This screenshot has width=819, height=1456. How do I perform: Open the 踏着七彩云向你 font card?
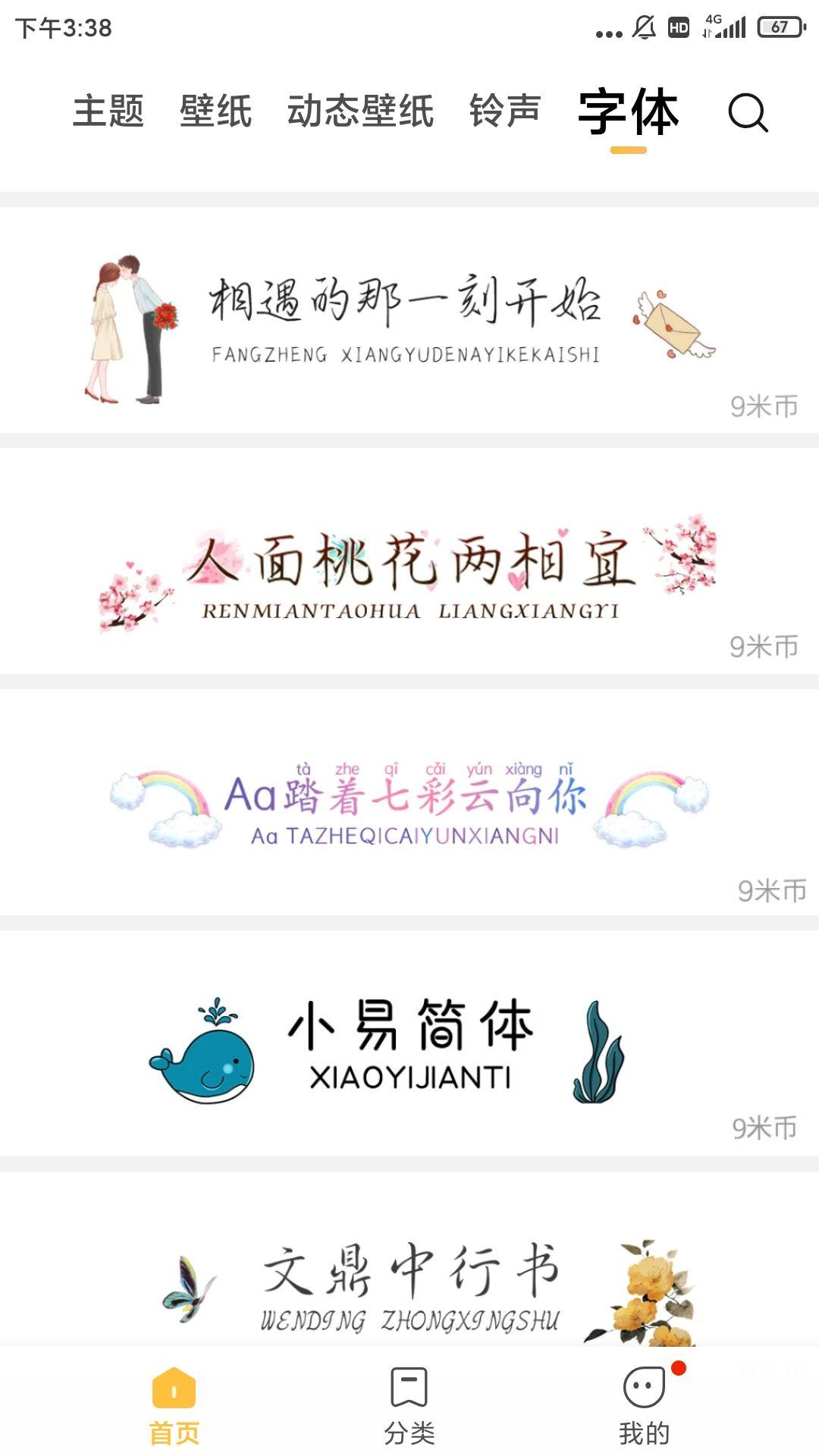[x=409, y=802]
